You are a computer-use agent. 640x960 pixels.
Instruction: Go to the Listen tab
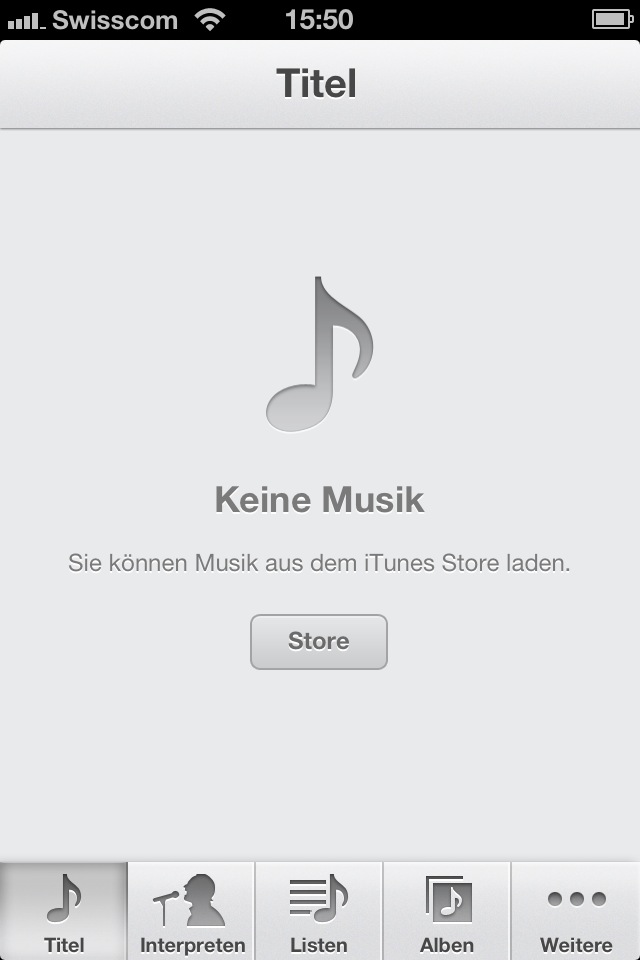tap(319, 911)
